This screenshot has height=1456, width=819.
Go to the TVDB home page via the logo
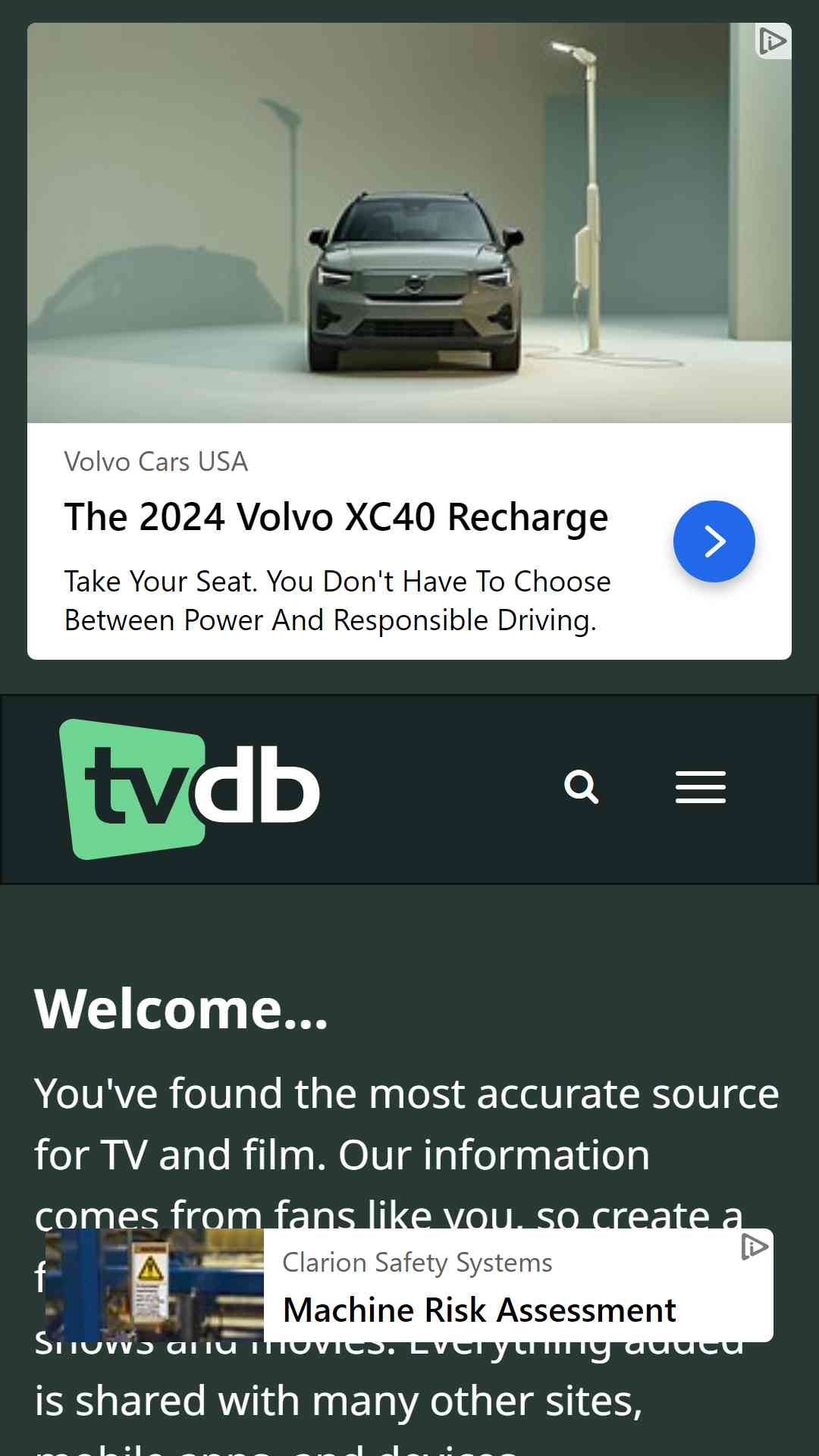[x=190, y=789]
